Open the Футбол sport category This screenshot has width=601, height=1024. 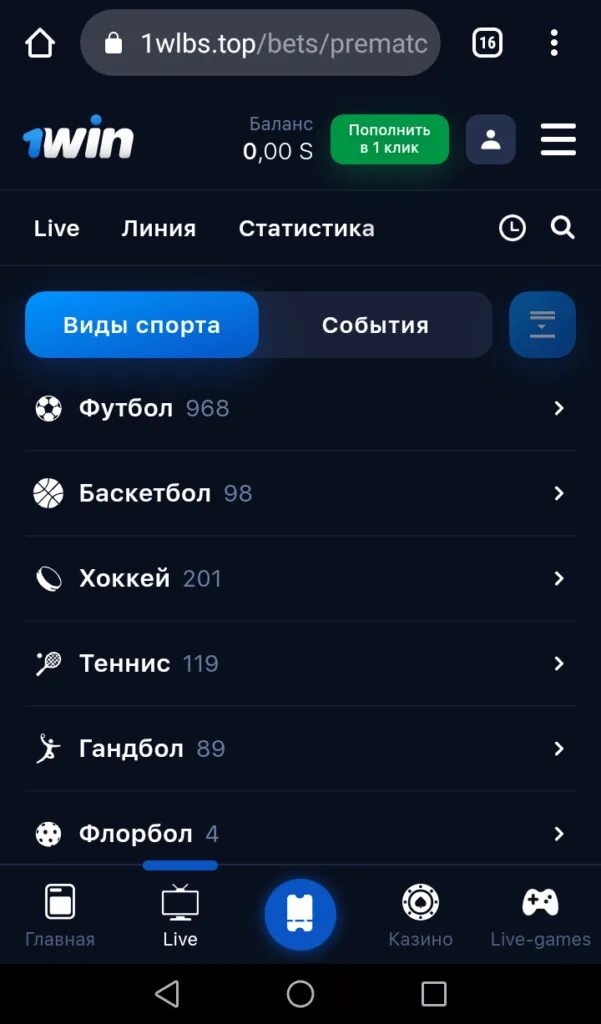(x=300, y=408)
